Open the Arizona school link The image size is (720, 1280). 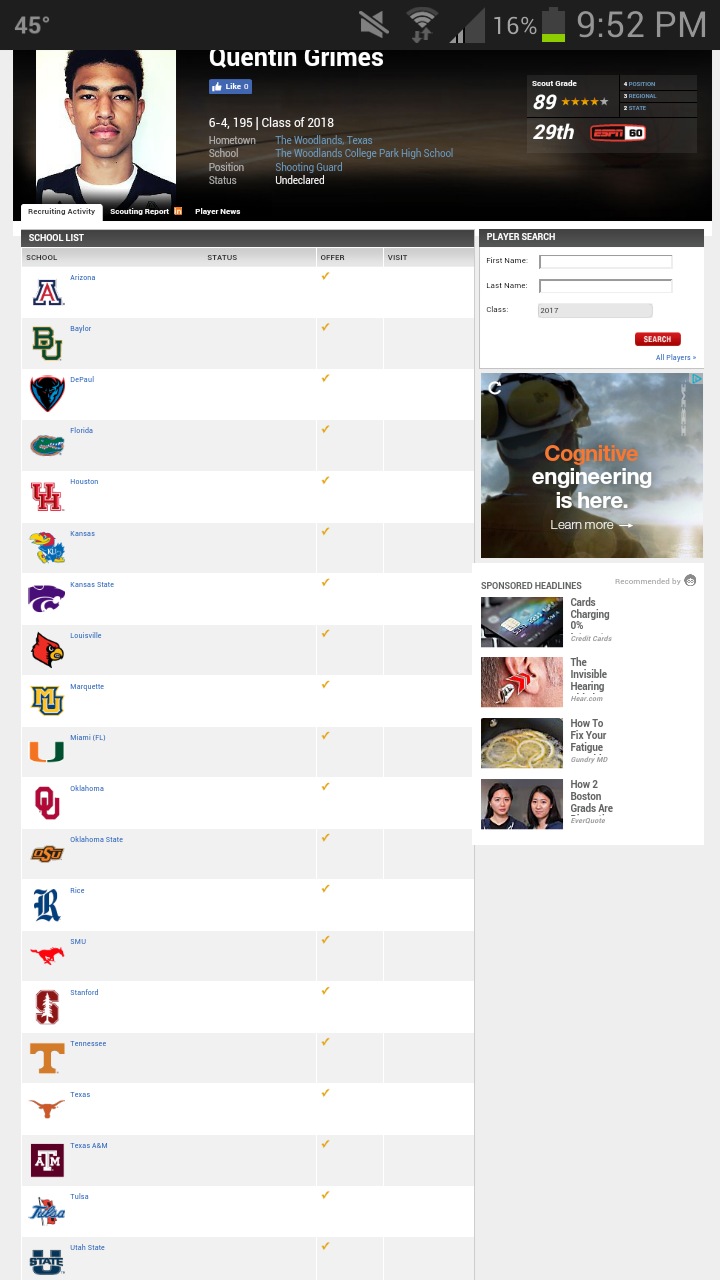click(x=83, y=277)
